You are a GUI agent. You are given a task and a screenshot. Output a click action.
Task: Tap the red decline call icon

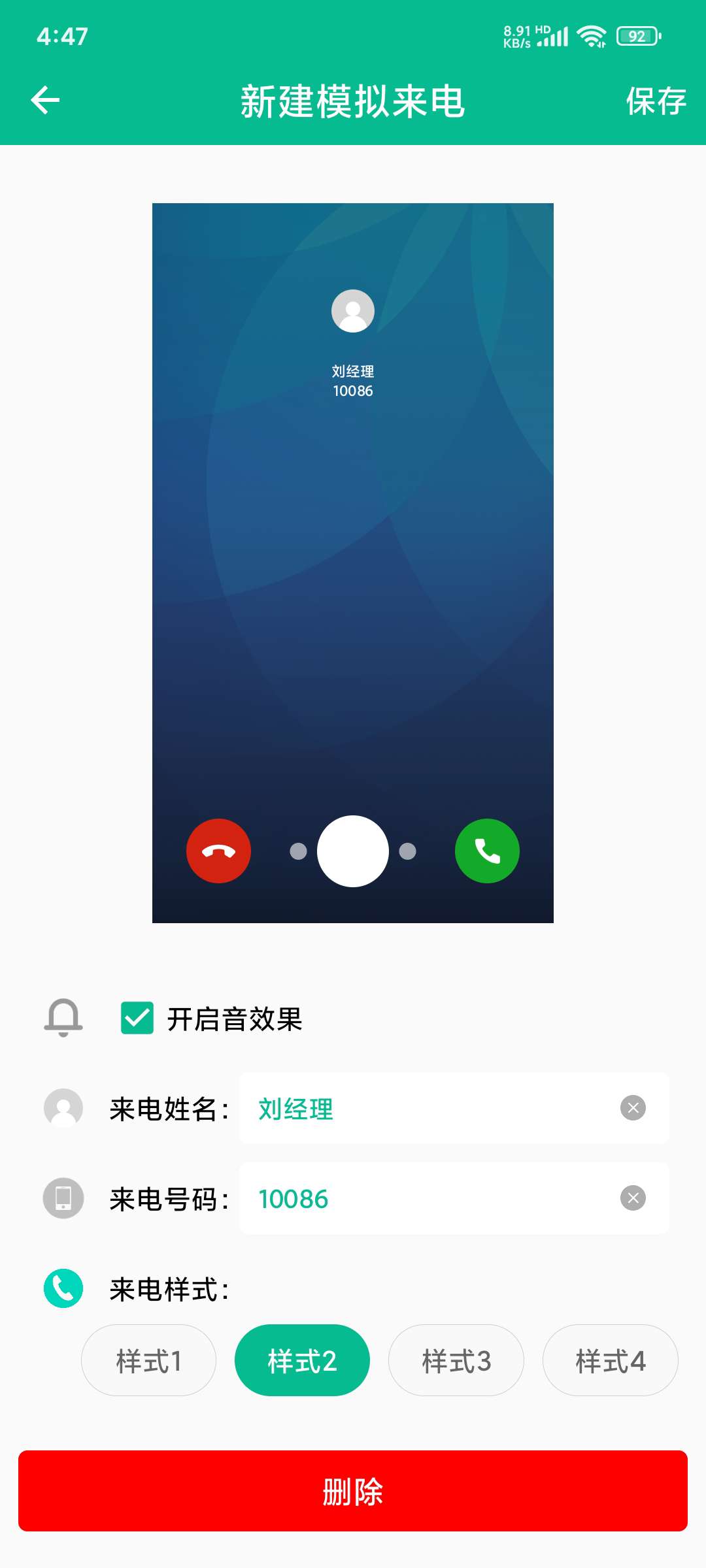click(218, 850)
